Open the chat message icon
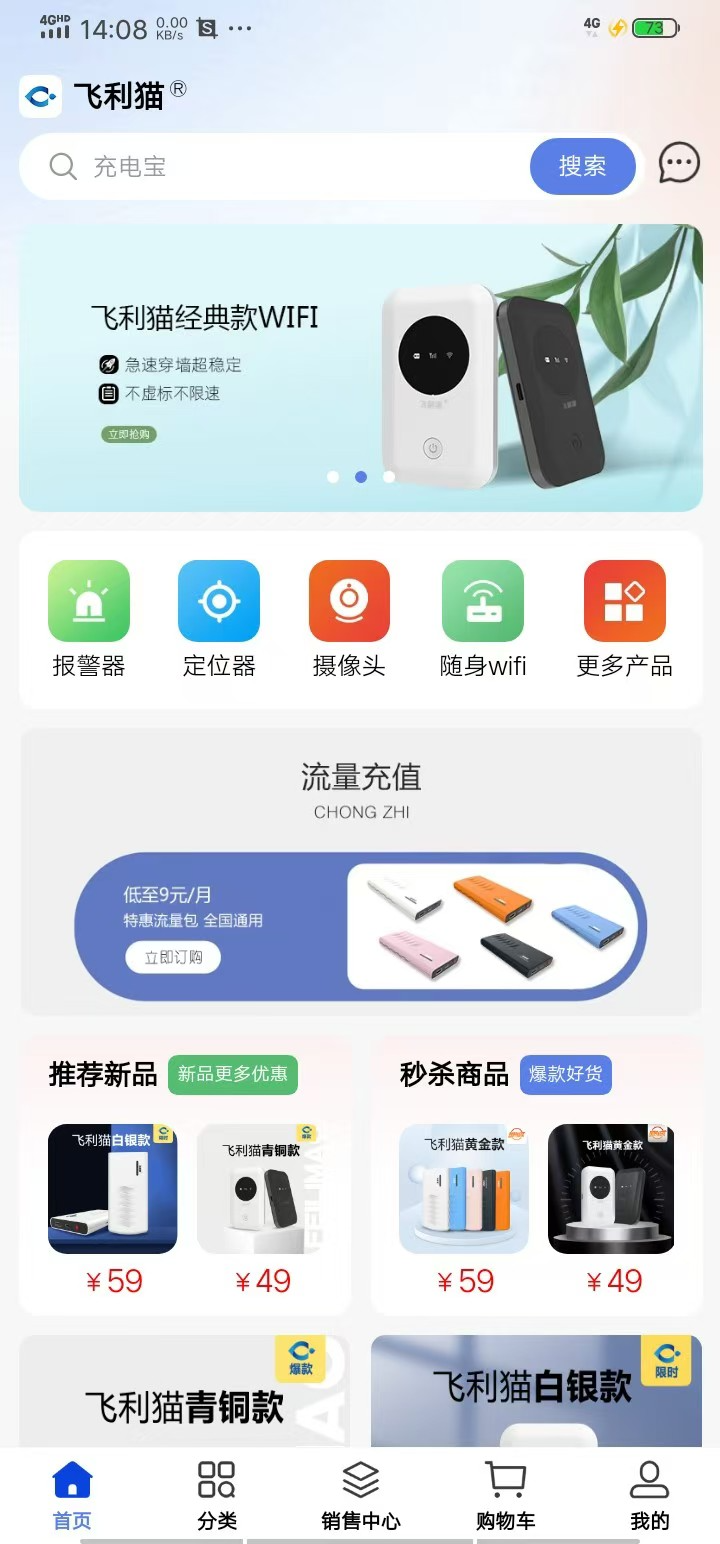Screen dimensions: 720x1544 click(x=679, y=163)
